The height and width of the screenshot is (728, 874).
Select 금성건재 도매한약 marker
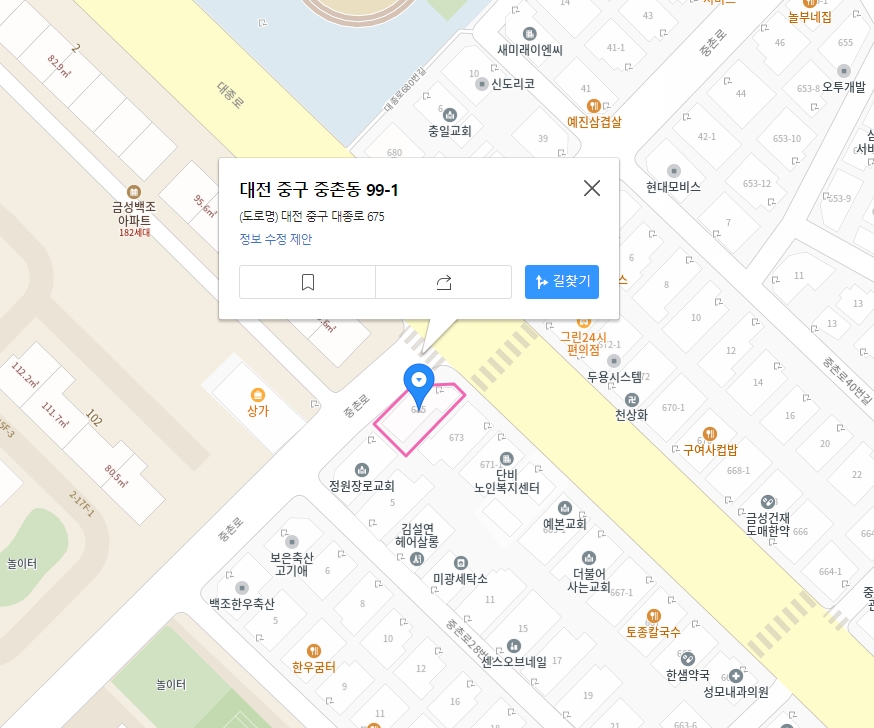click(x=768, y=501)
